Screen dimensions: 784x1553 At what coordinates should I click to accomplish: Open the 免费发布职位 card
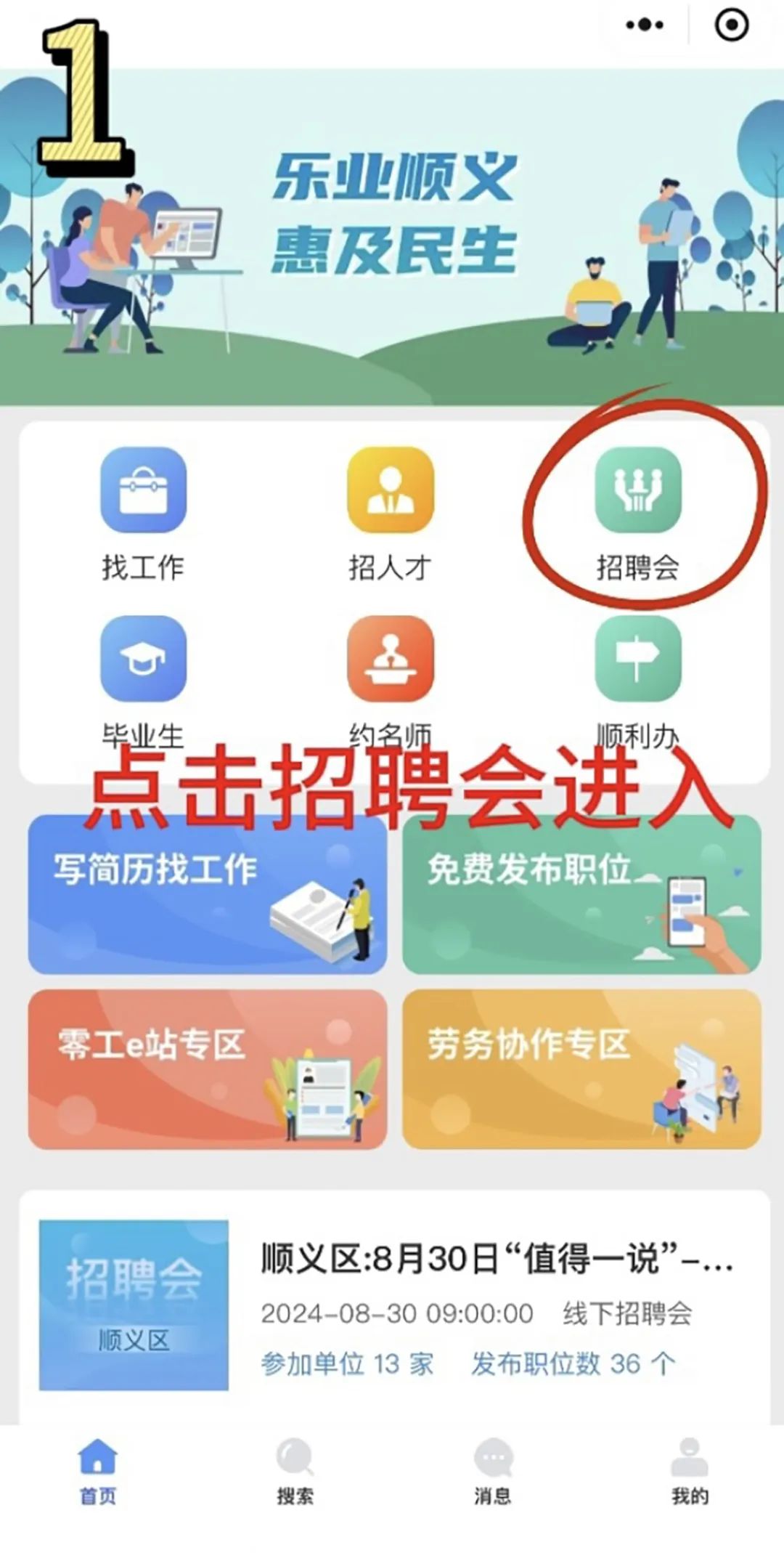point(581,895)
